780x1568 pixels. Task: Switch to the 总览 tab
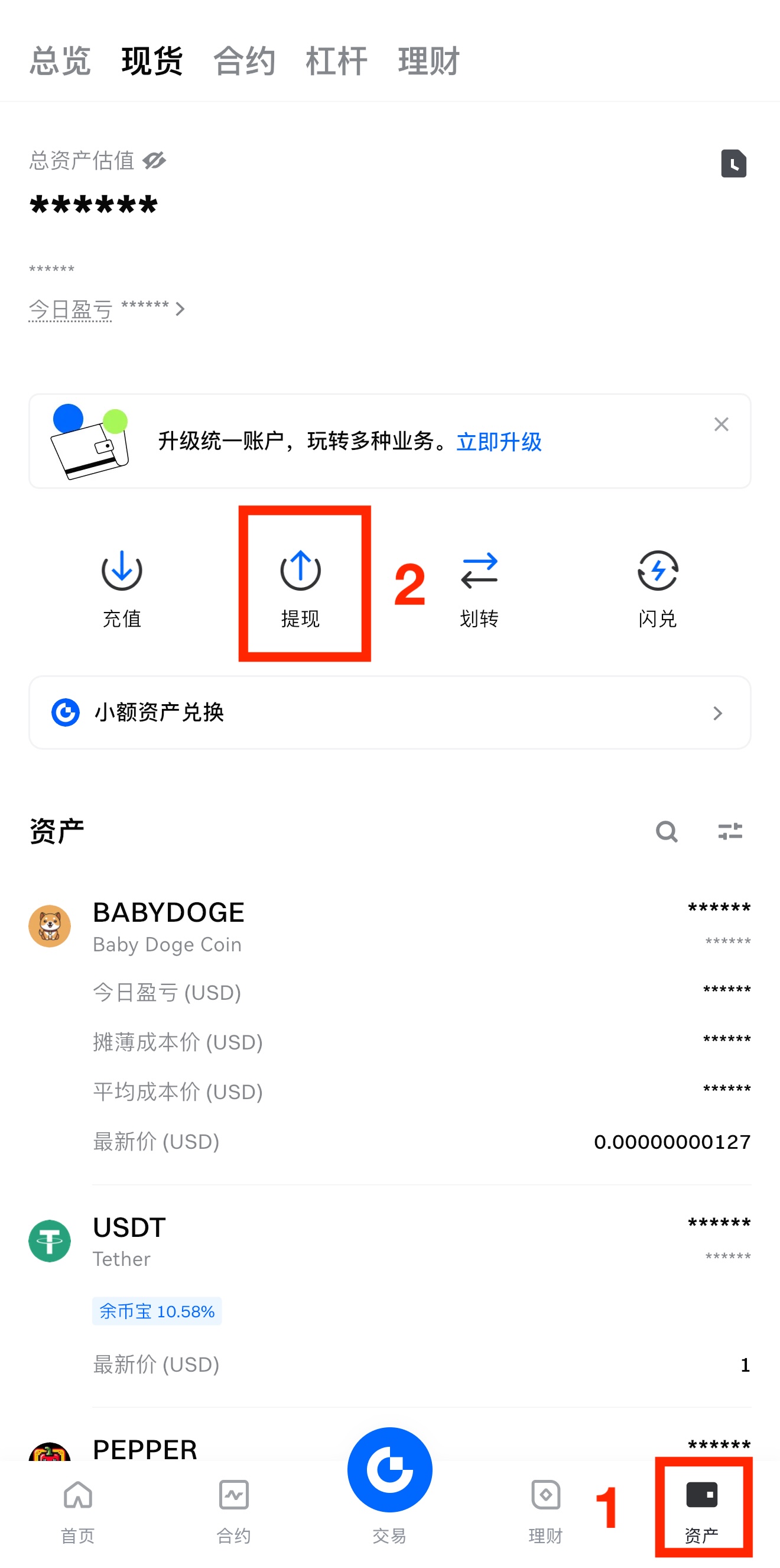click(61, 61)
